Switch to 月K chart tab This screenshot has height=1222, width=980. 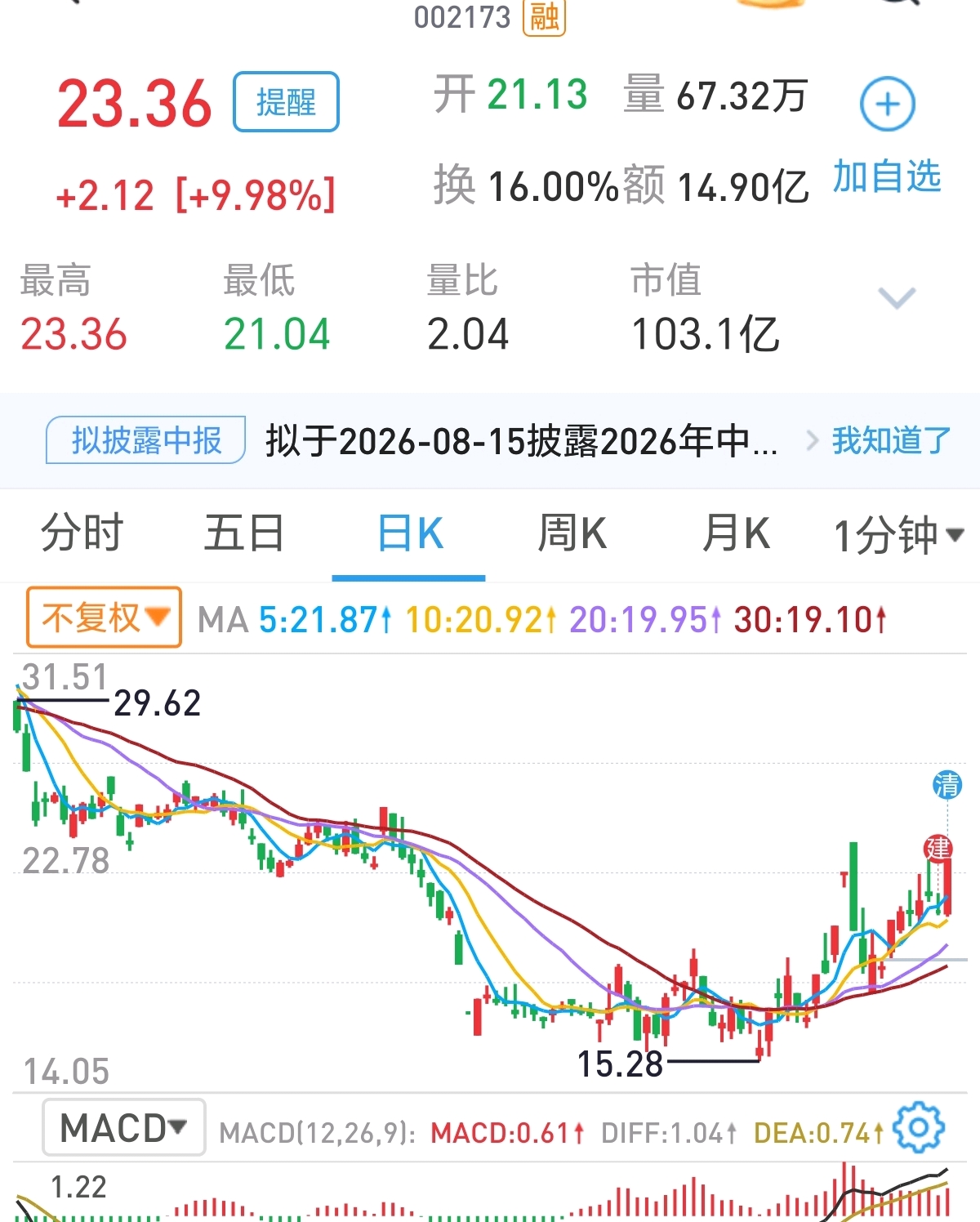click(x=736, y=534)
